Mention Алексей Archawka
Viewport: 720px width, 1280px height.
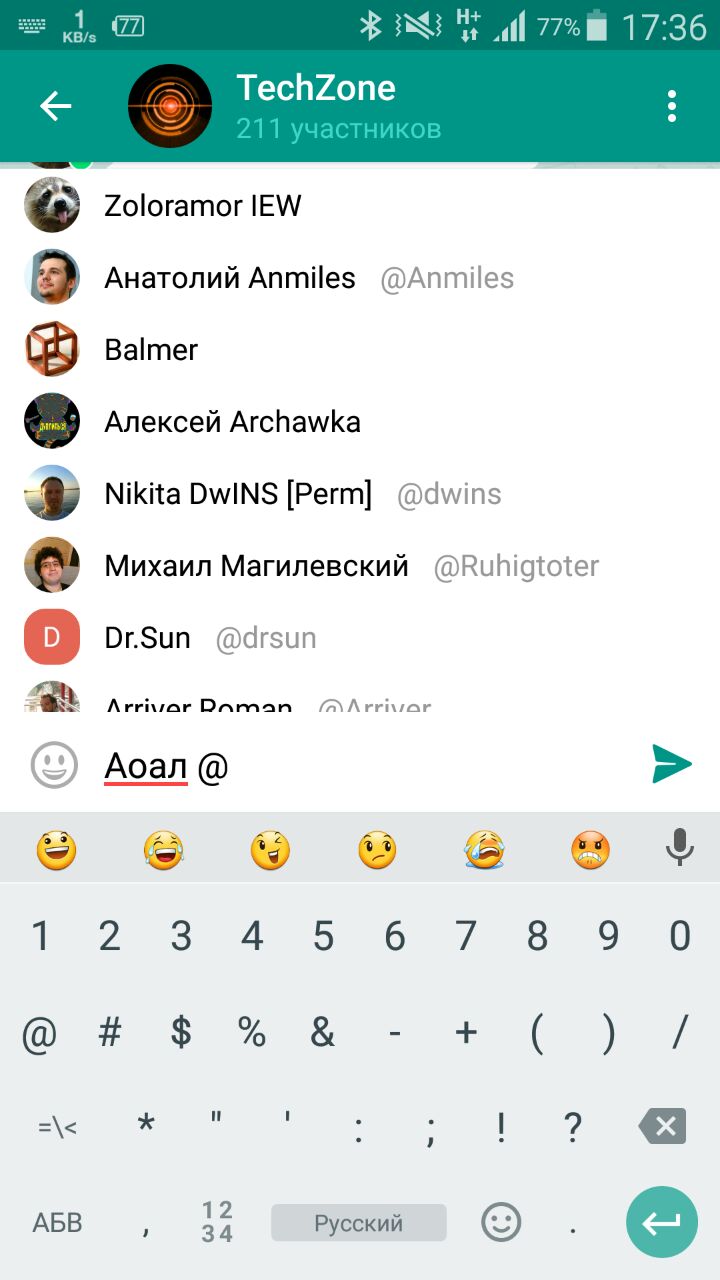tap(232, 422)
